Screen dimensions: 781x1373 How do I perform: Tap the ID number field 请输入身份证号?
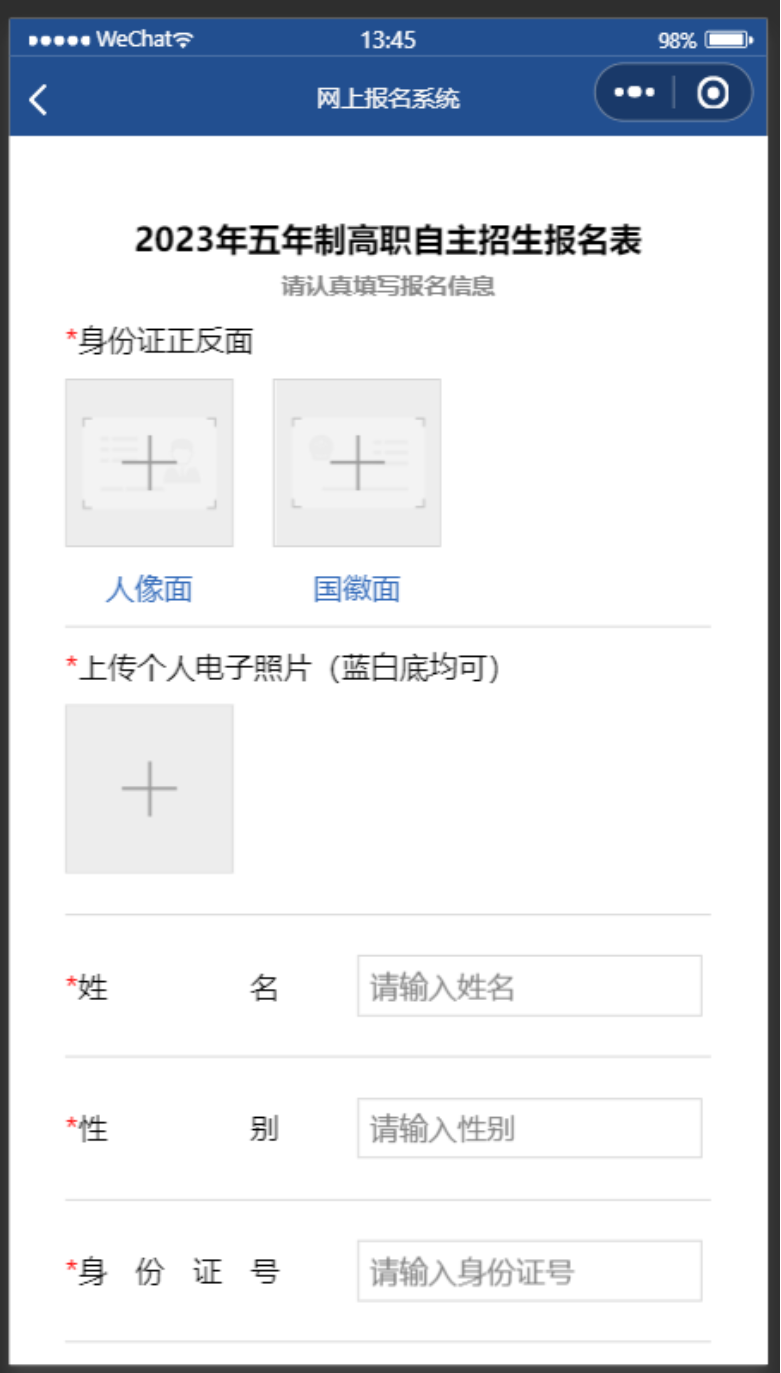(x=530, y=1271)
